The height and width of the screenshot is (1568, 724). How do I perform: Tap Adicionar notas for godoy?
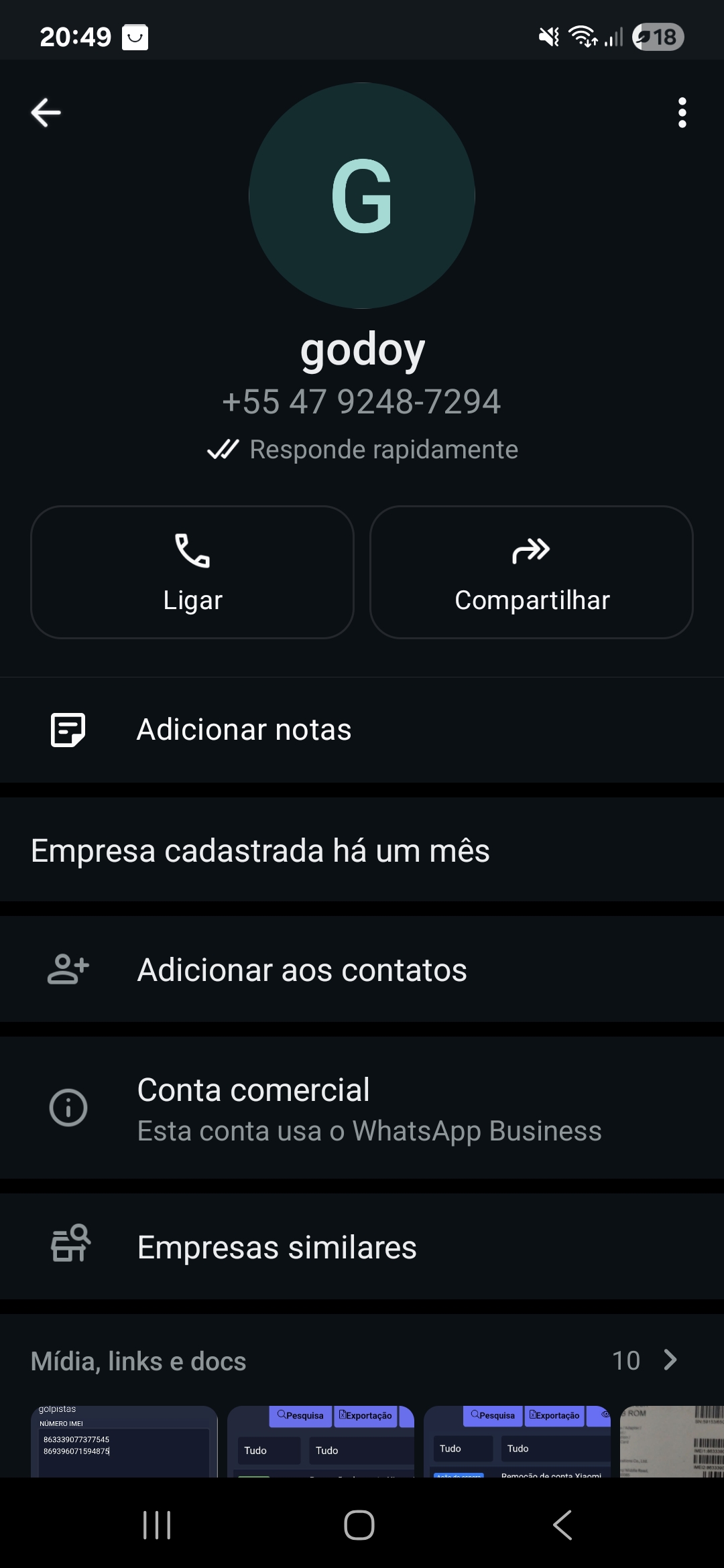click(243, 730)
